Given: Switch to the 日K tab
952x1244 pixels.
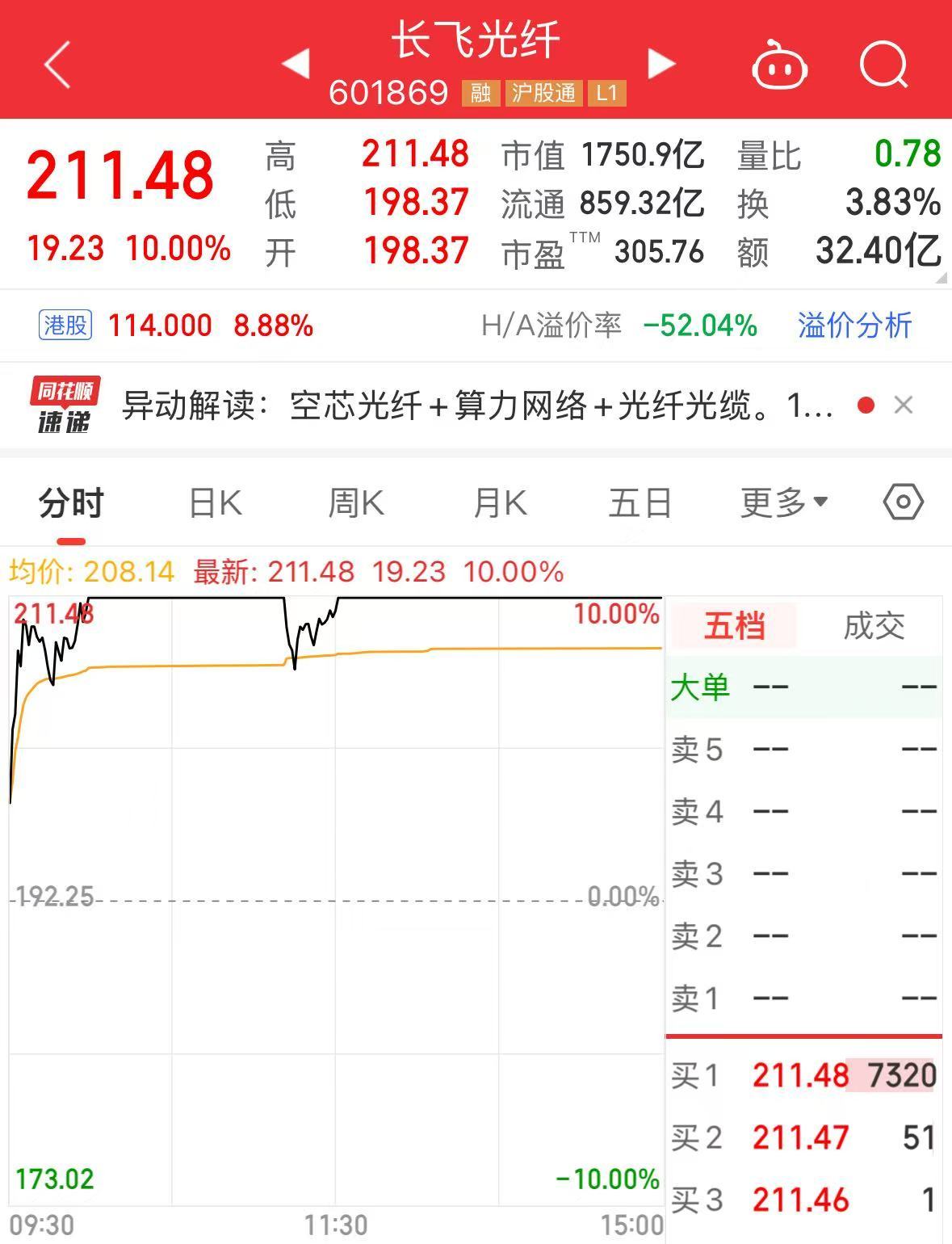Looking at the screenshot, I should pos(215,503).
